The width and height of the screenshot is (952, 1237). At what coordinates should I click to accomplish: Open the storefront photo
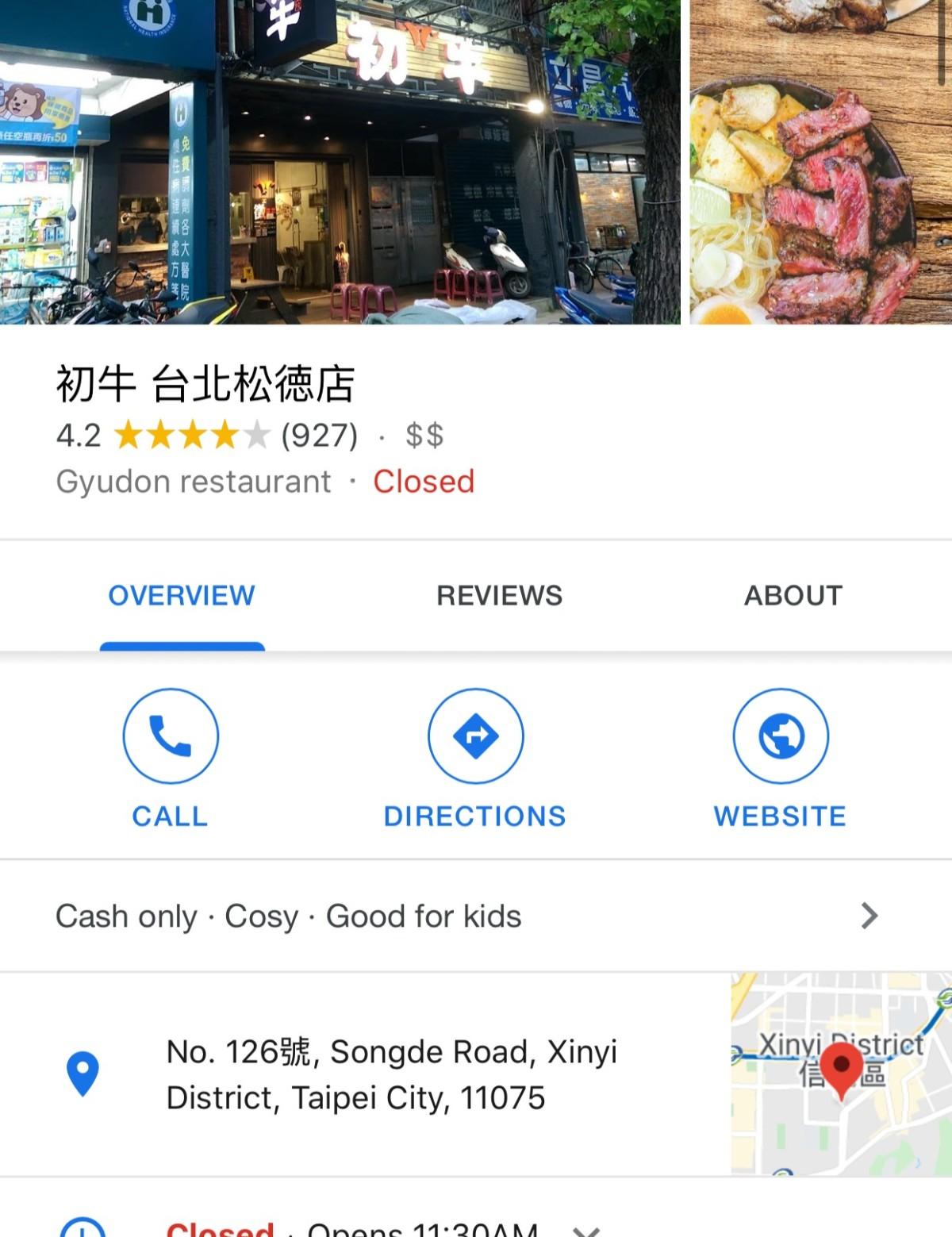point(340,163)
